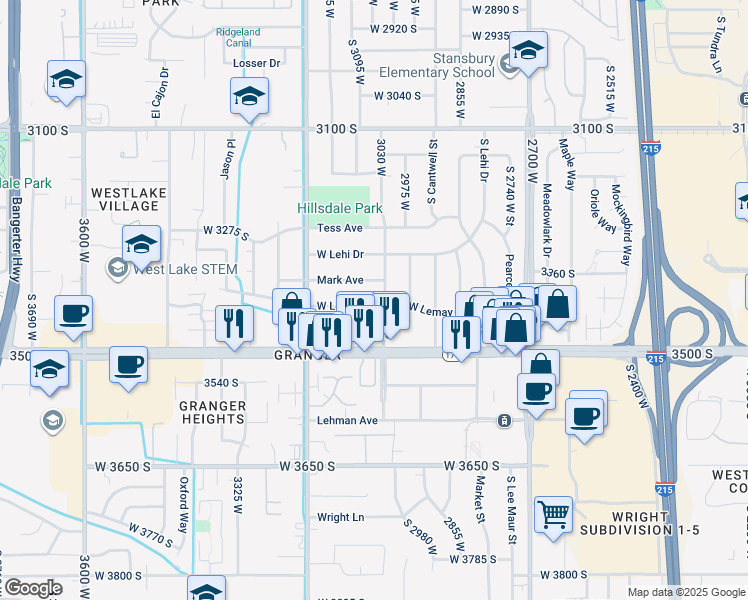The width and height of the screenshot is (748, 600).
Task: Open the shopping cart marker near Wright Subdivision
Action: pos(553,514)
